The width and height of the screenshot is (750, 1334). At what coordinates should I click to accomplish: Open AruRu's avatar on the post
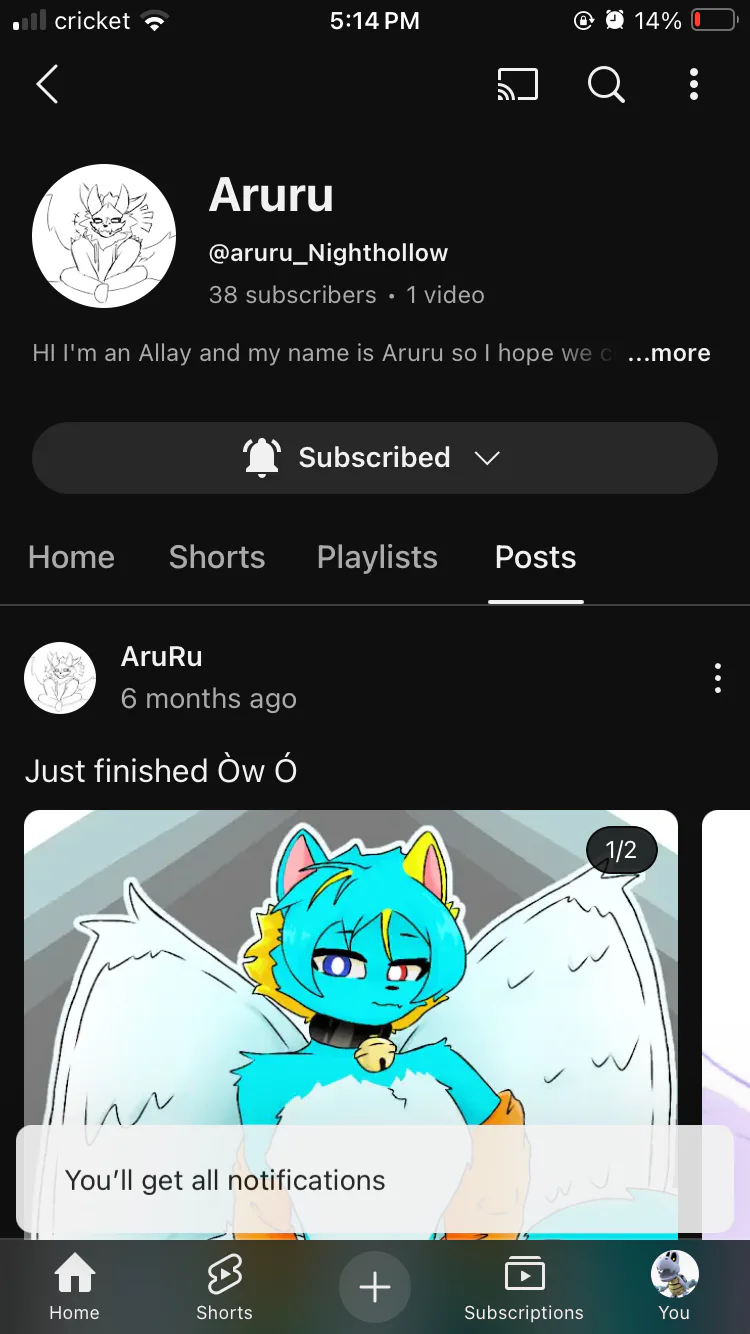(60, 678)
